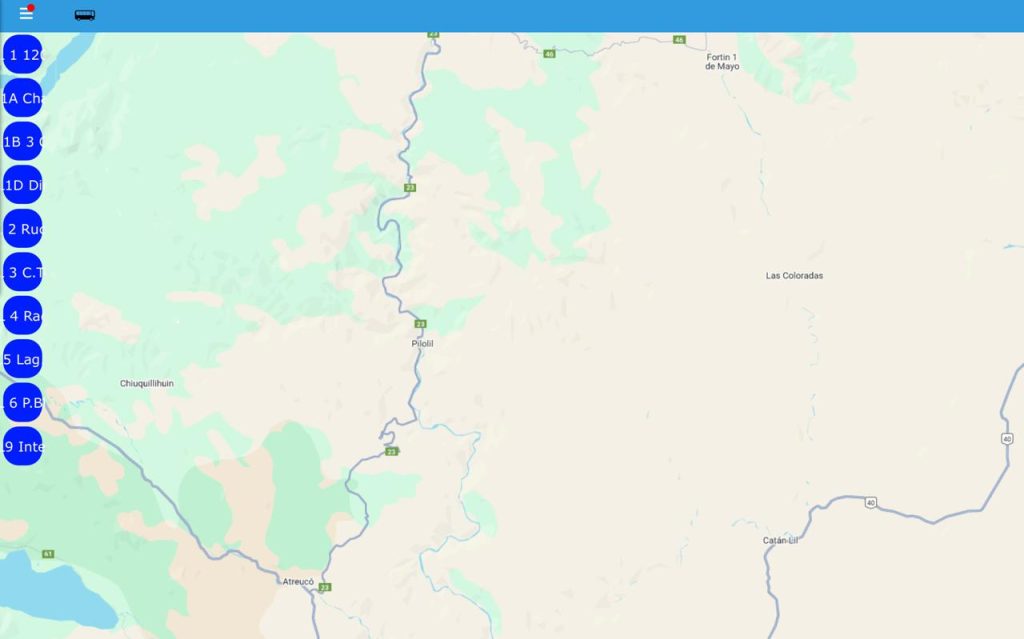Select route 2 Ruc
This screenshot has height=639, width=1024.
22,229
